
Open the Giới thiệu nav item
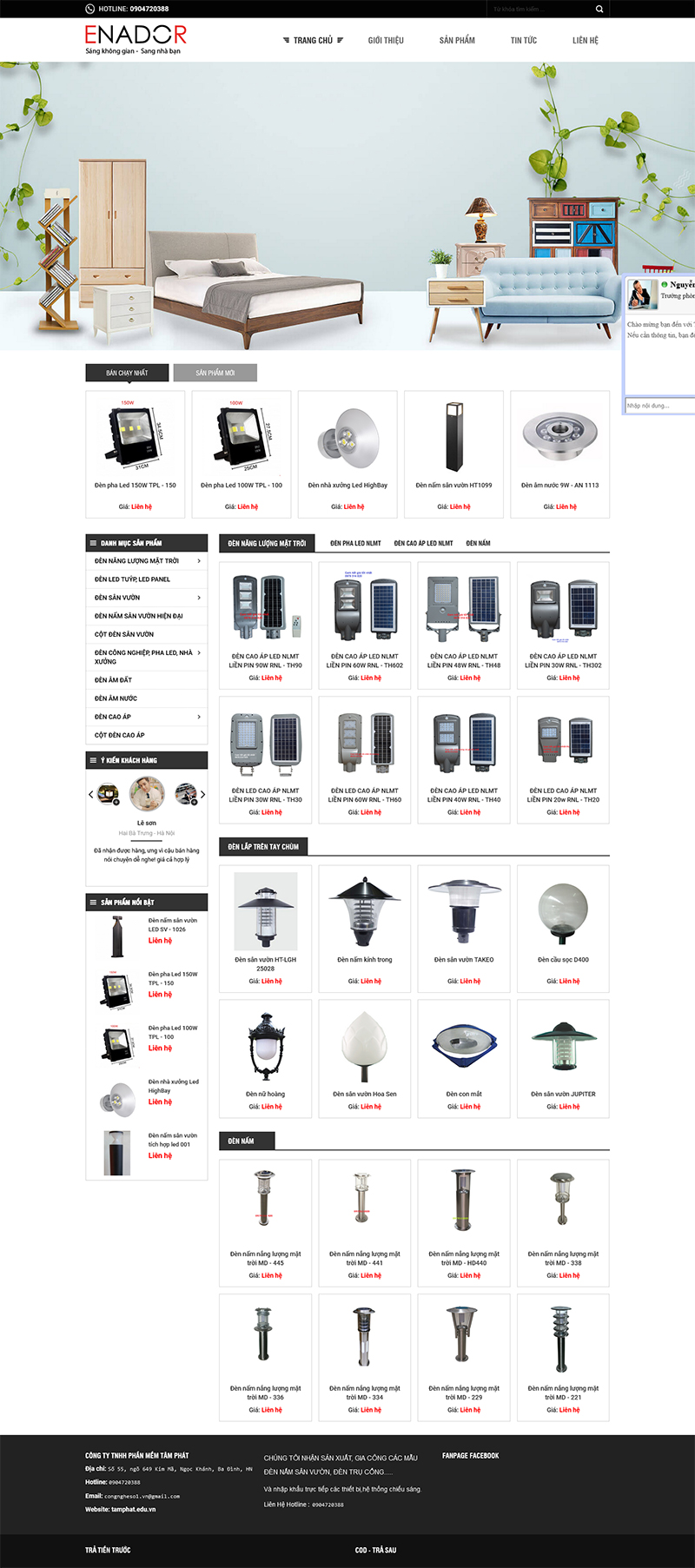386,41
